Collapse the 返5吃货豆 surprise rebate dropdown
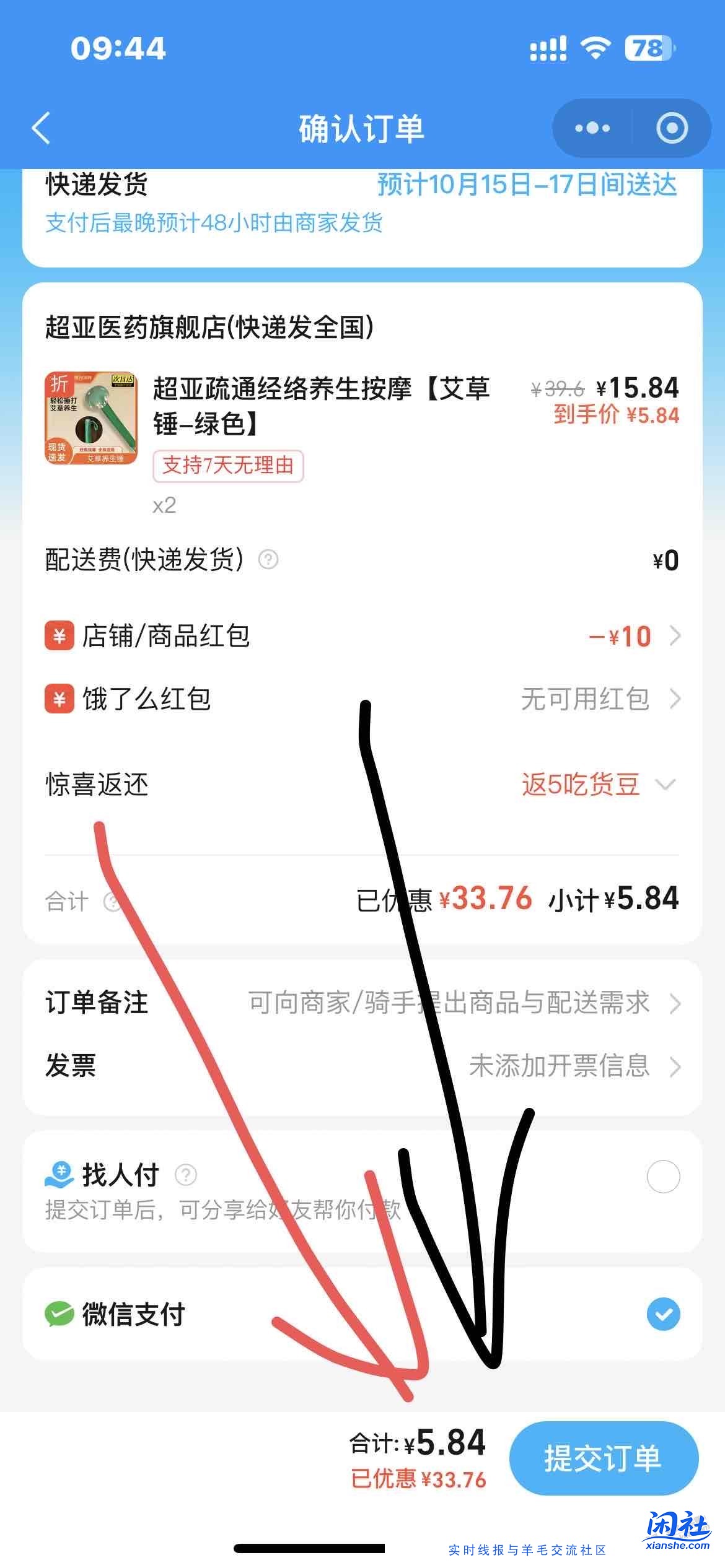Viewport: 725px width, 1568px height. 666,784
